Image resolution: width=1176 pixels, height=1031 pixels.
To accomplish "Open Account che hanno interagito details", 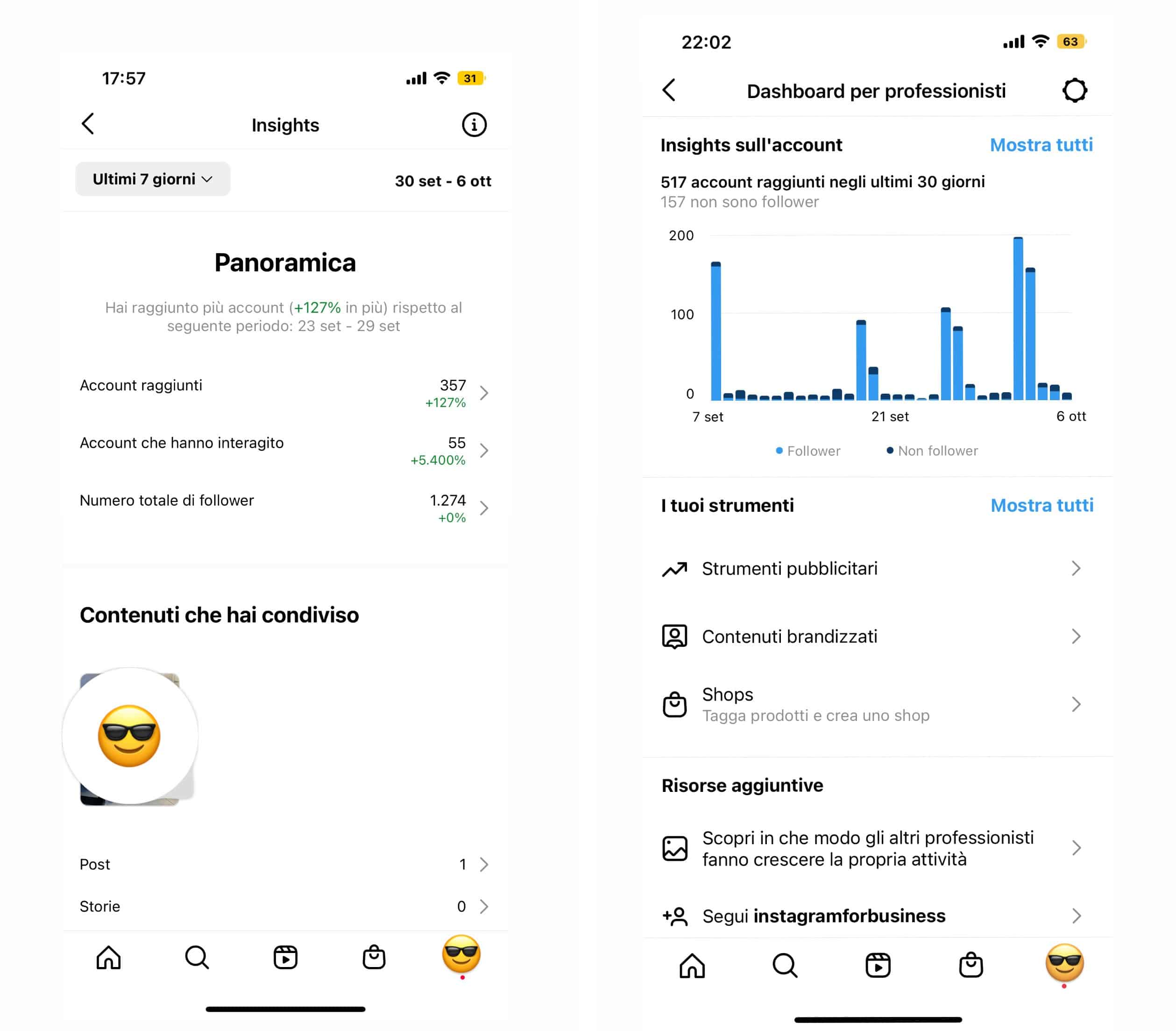I will point(284,451).
